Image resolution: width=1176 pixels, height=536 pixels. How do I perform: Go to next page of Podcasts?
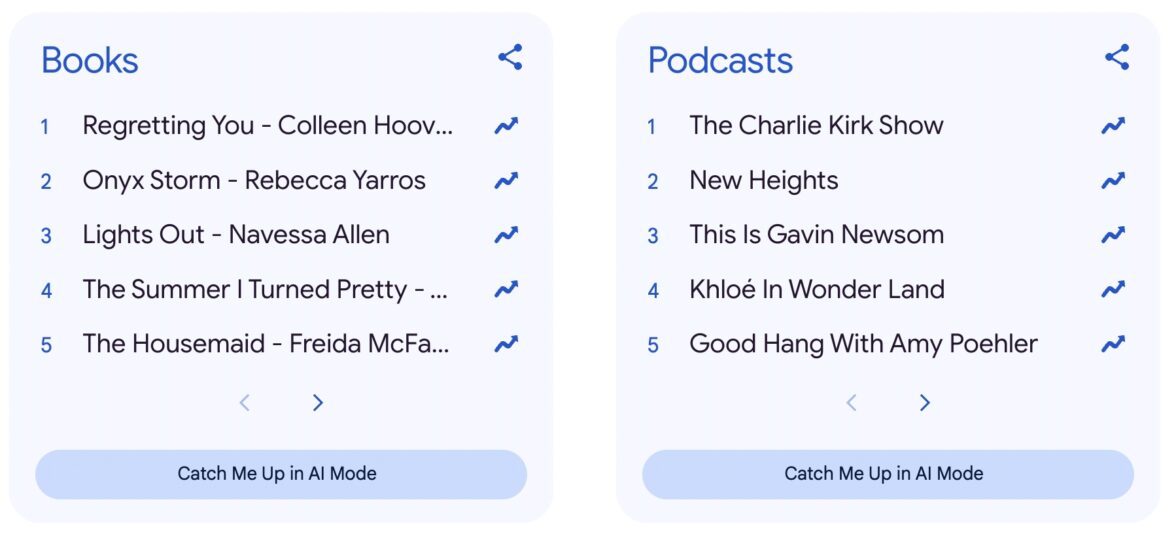pos(925,403)
